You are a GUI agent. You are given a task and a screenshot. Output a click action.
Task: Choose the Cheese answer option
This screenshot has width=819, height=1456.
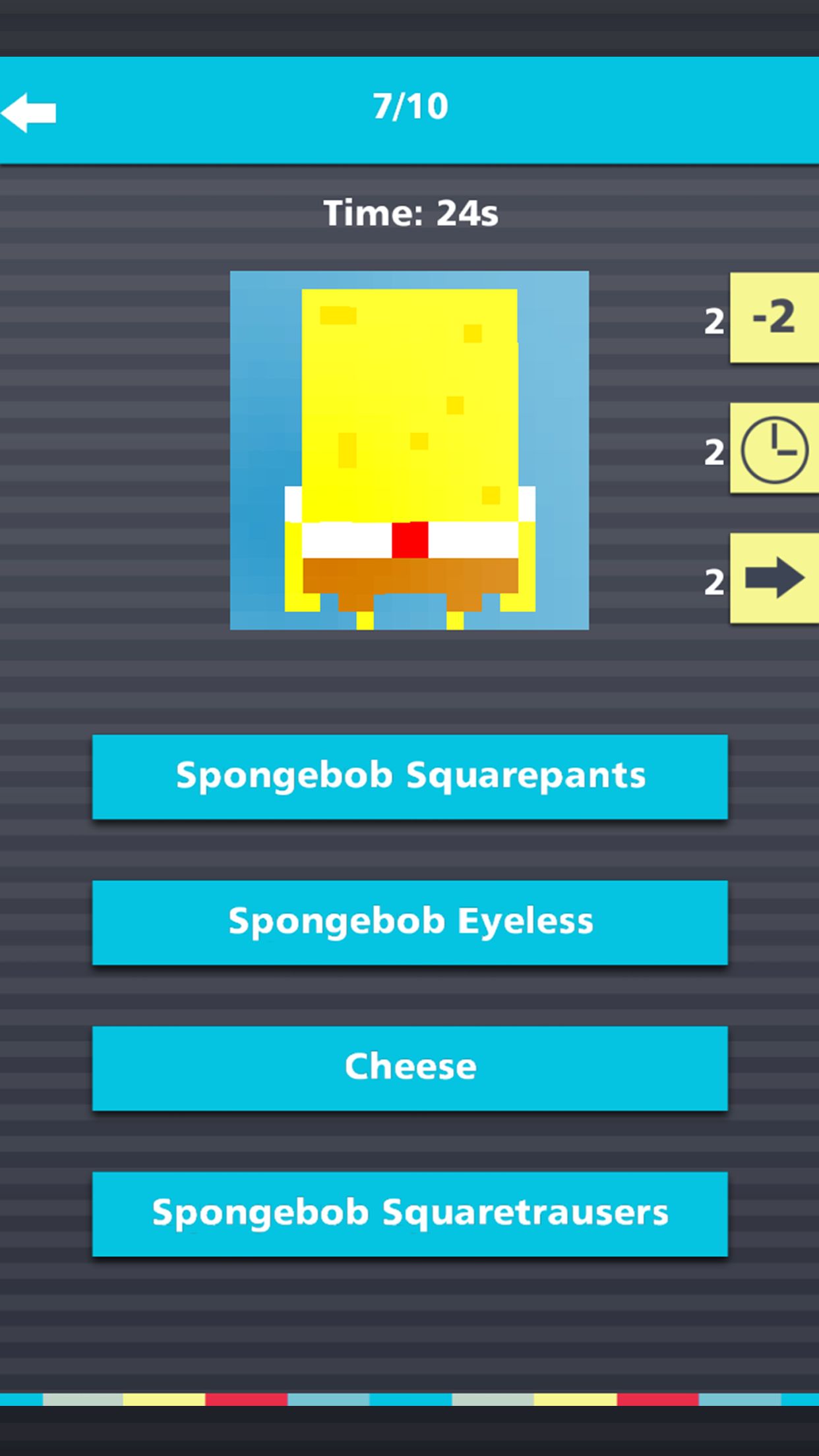pyautogui.click(x=409, y=1067)
